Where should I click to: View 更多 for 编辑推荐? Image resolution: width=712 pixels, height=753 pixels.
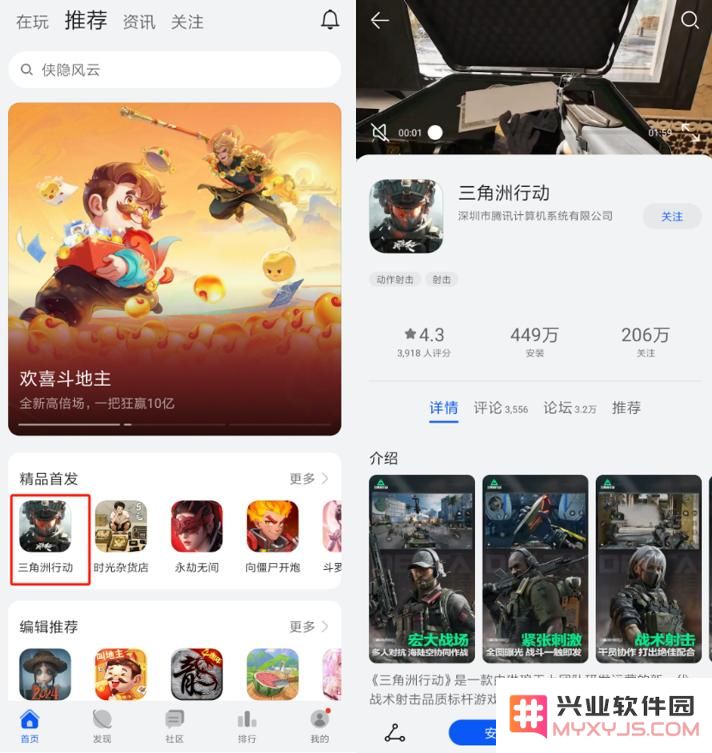click(309, 626)
